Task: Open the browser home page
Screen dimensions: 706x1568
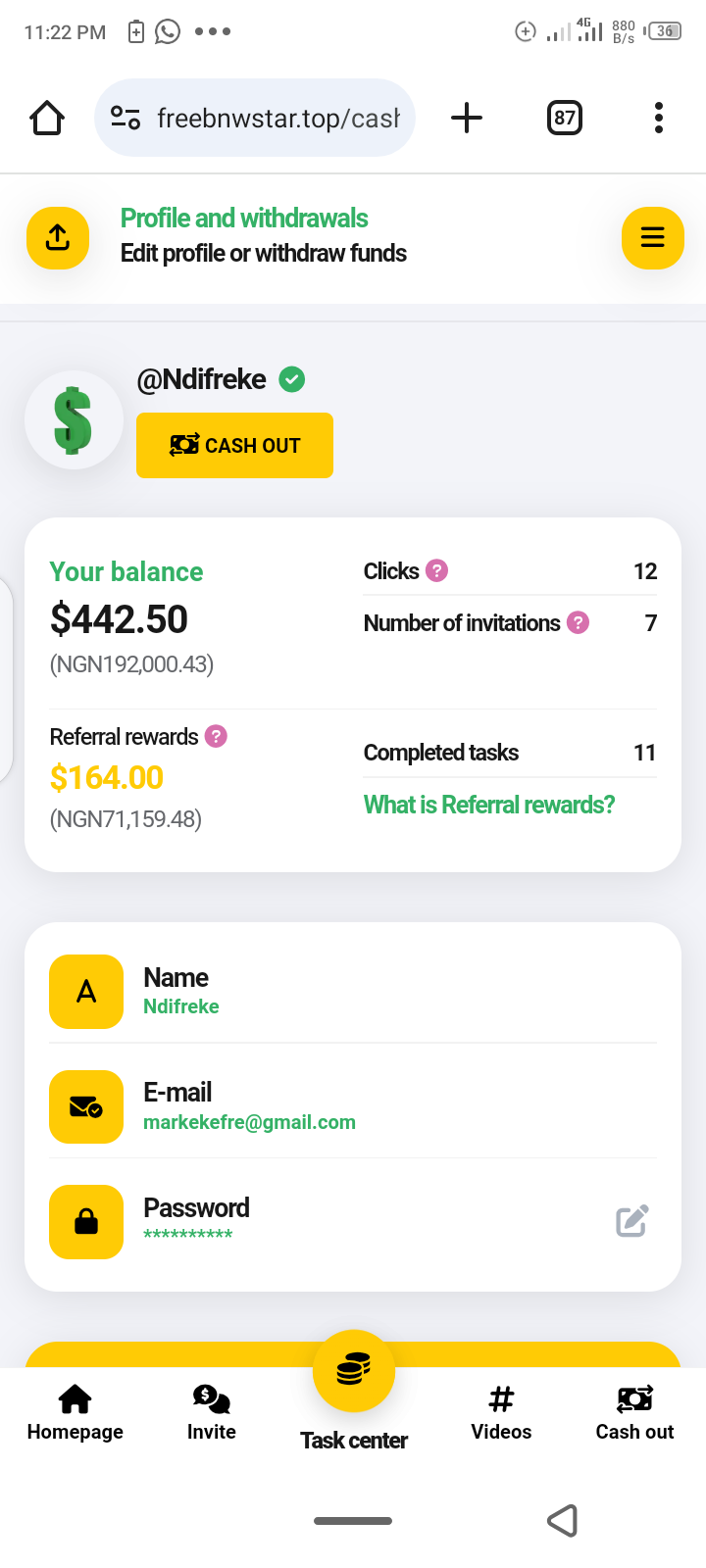Action: tap(47, 119)
